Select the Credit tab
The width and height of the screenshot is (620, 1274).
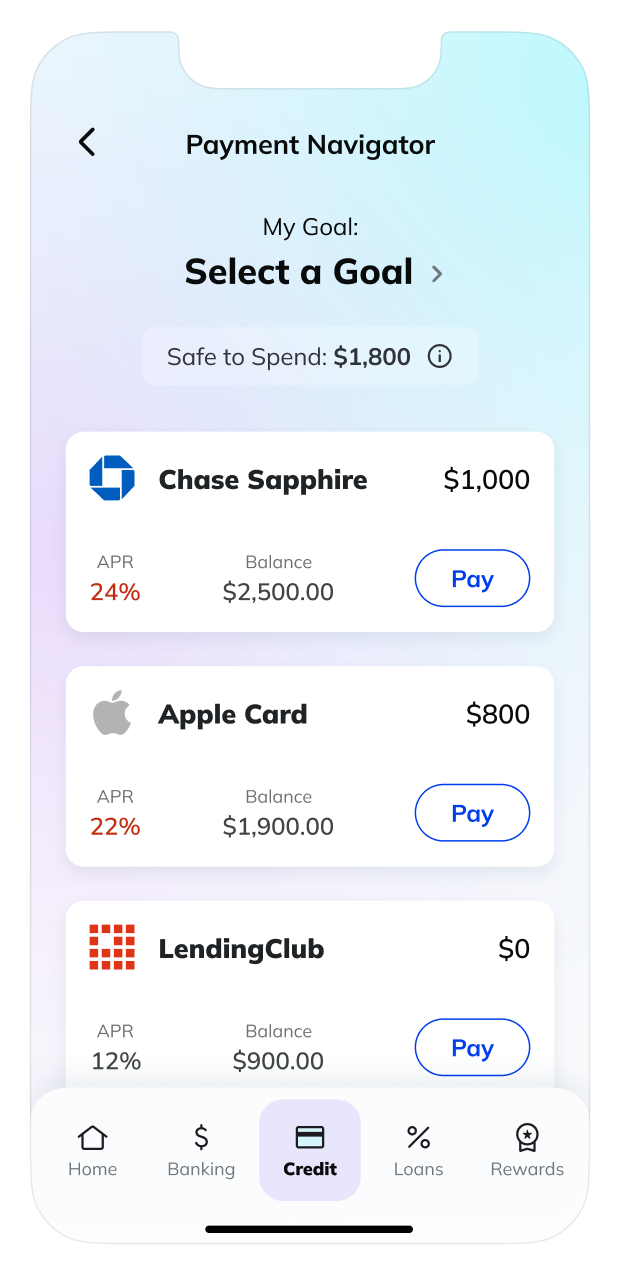[x=310, y=1150]
